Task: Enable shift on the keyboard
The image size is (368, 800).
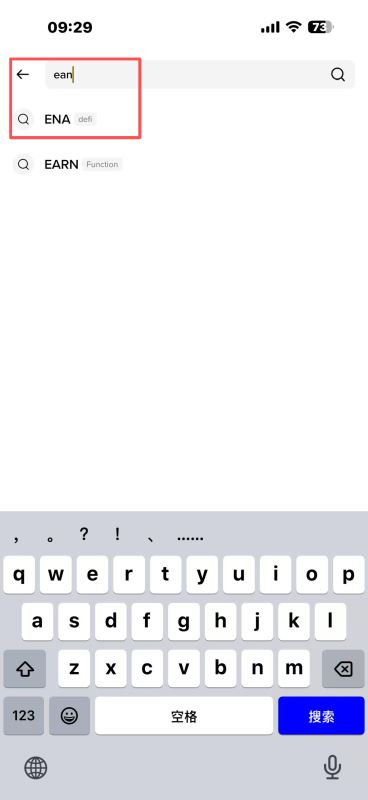Action: [24, 669]
